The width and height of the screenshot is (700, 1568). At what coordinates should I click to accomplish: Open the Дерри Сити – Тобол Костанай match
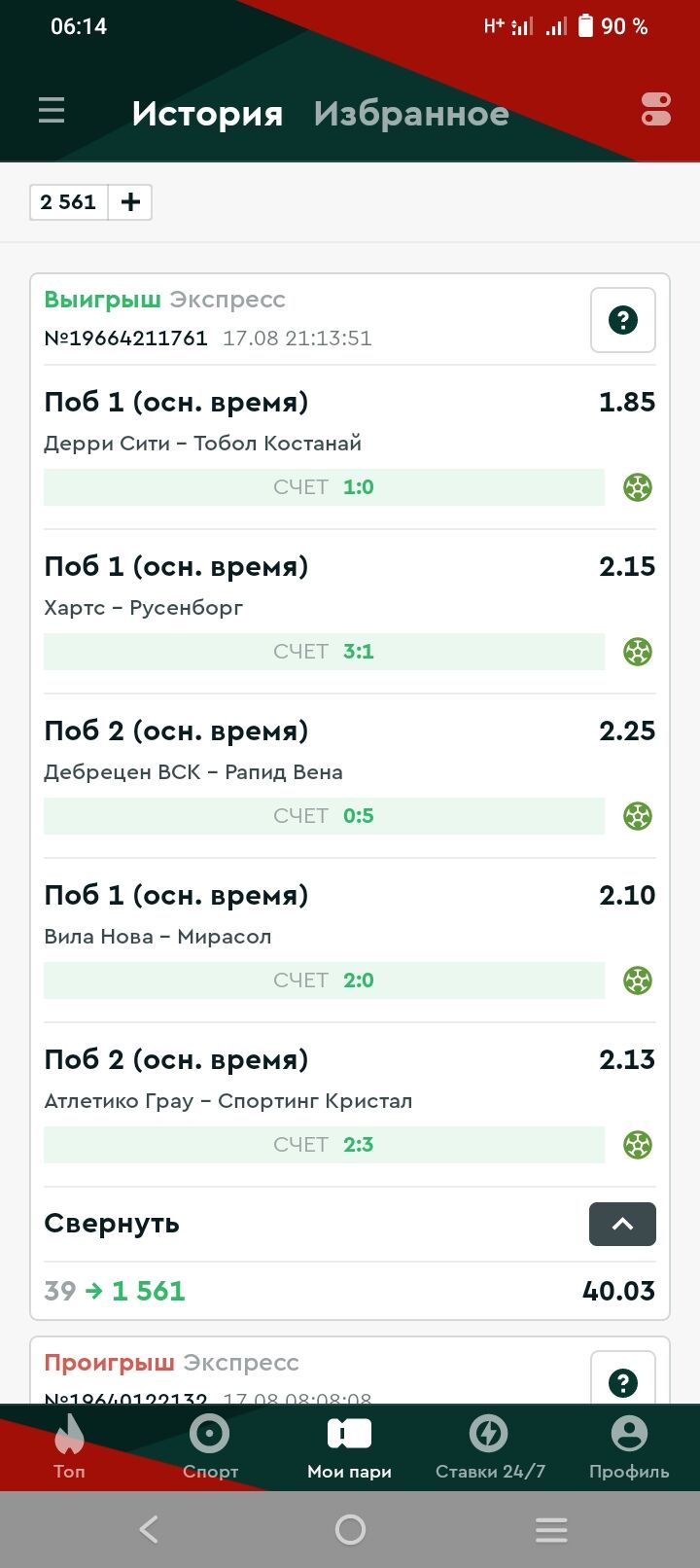point(202,444)
